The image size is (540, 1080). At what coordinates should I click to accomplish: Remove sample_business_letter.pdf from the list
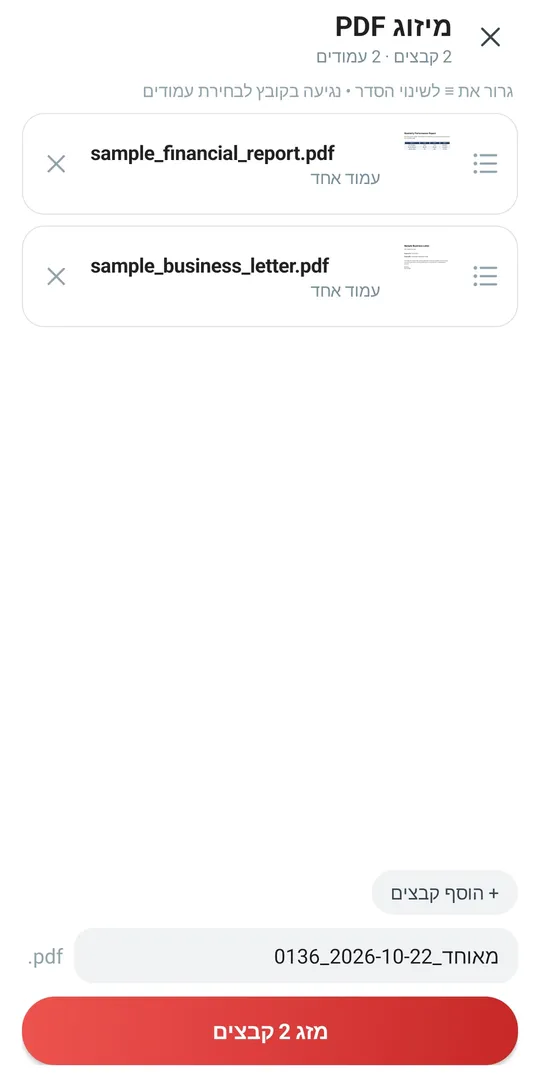[56, 277]
